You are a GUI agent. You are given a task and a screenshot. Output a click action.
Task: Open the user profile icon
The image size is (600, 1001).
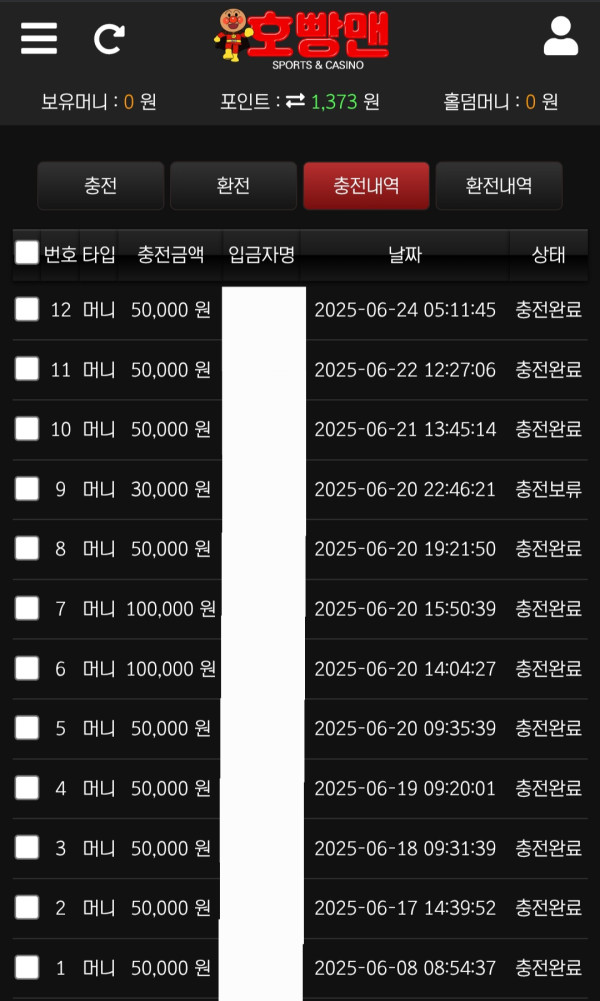pos(560,36)
